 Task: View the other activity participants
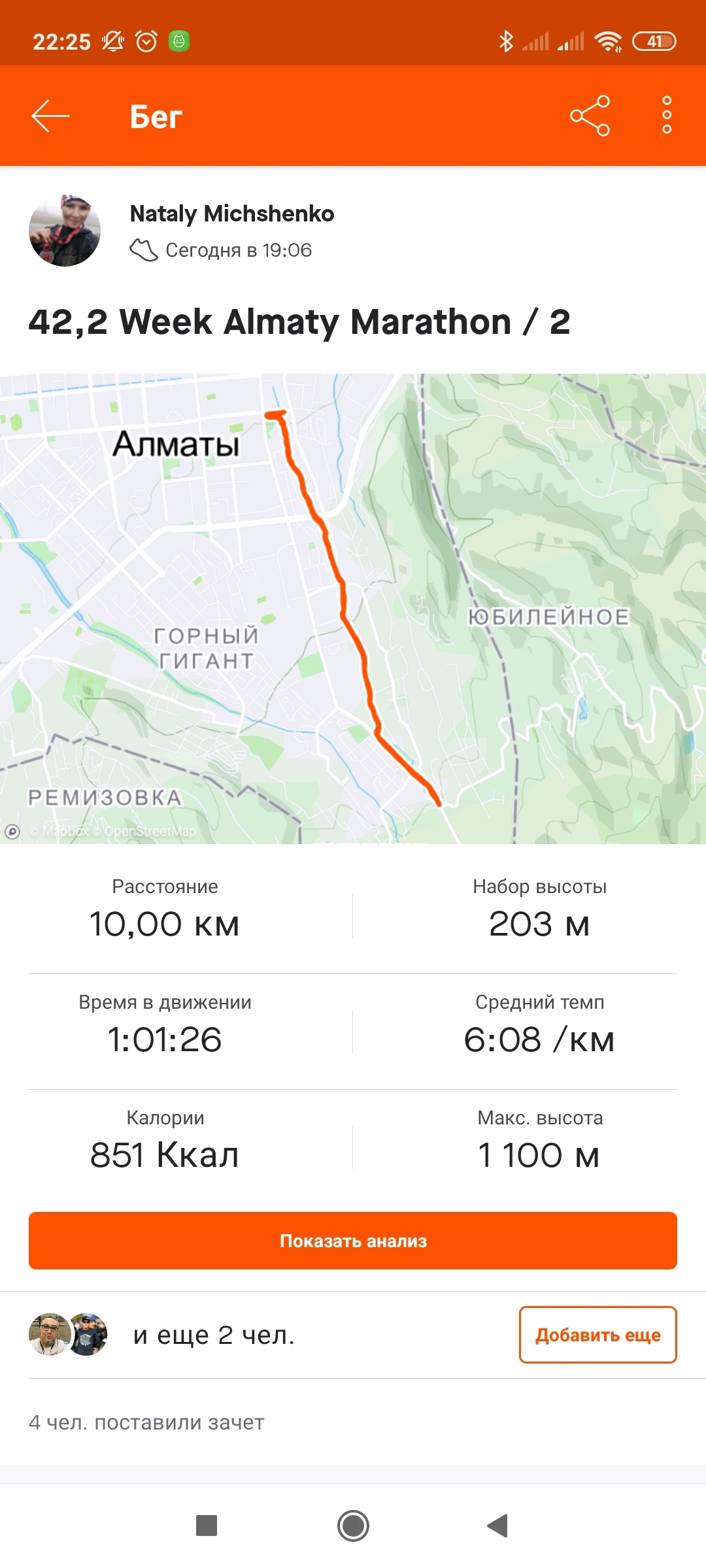coord(163,1335)
